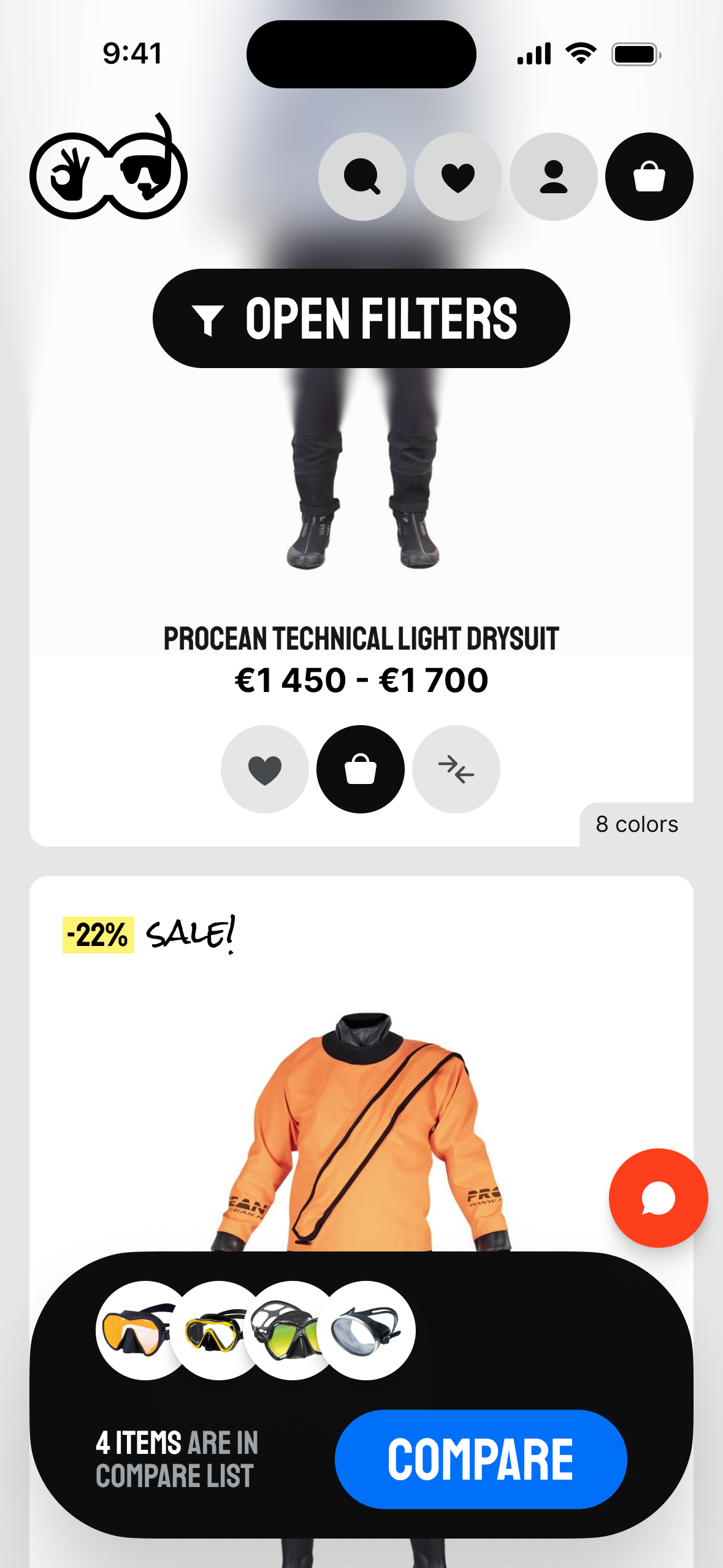The width and height of the screenshot is (723, 1568).
Task: Select orange-lens mask in compare list
Action: [138, 1331]
